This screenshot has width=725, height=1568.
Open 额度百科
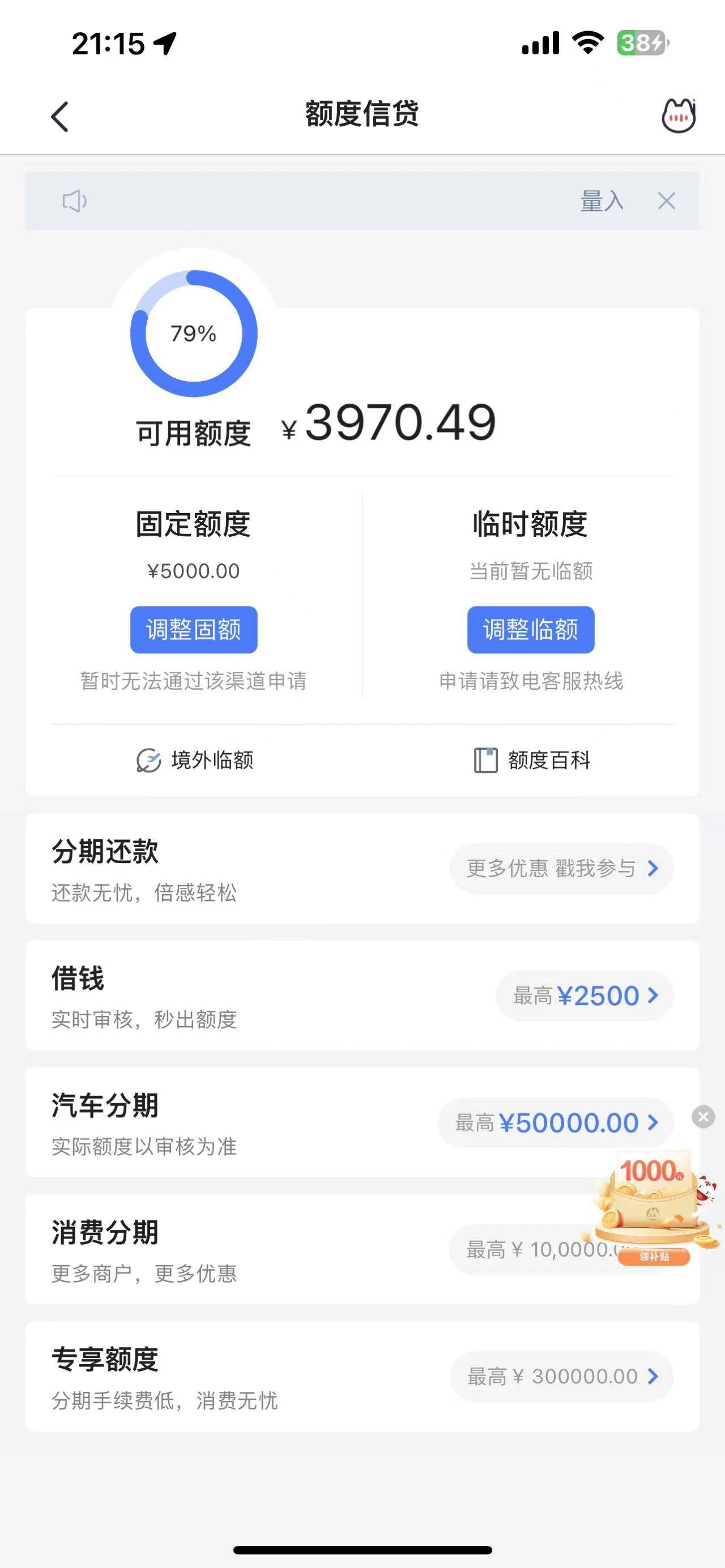click(532, 760)
